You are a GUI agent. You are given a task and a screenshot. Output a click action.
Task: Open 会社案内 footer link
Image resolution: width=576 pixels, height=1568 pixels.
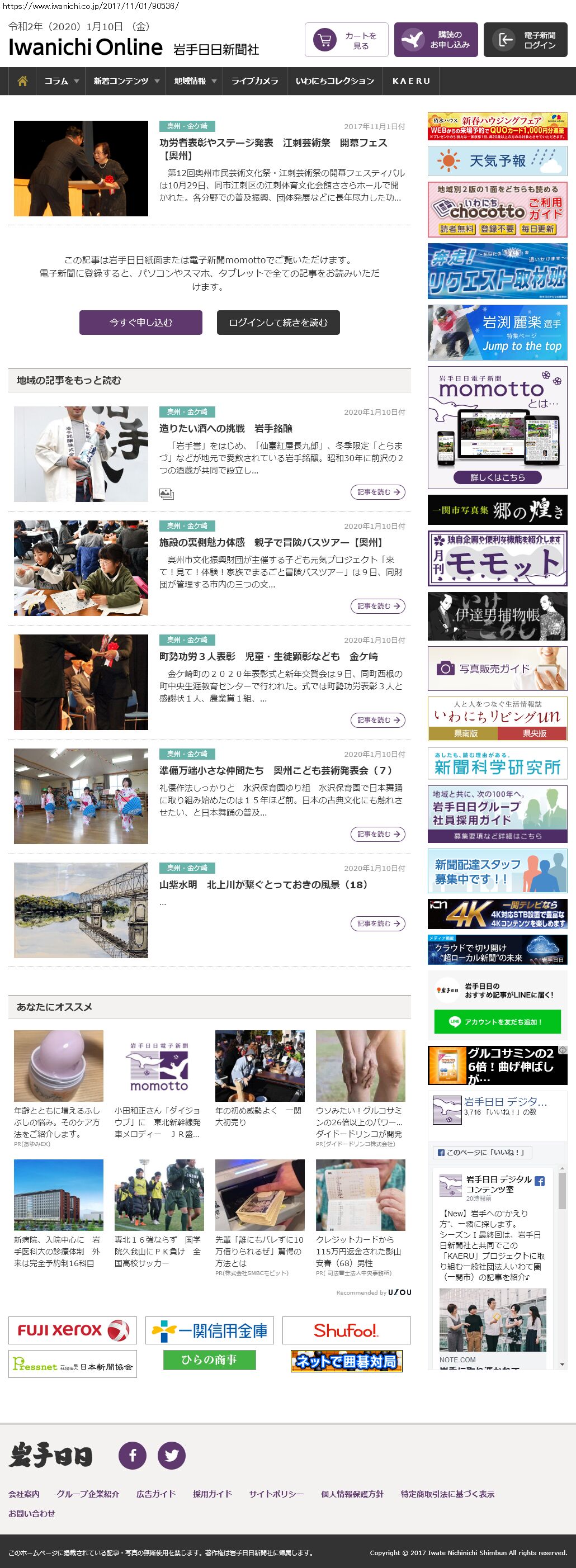click(x=23, y=1494)
